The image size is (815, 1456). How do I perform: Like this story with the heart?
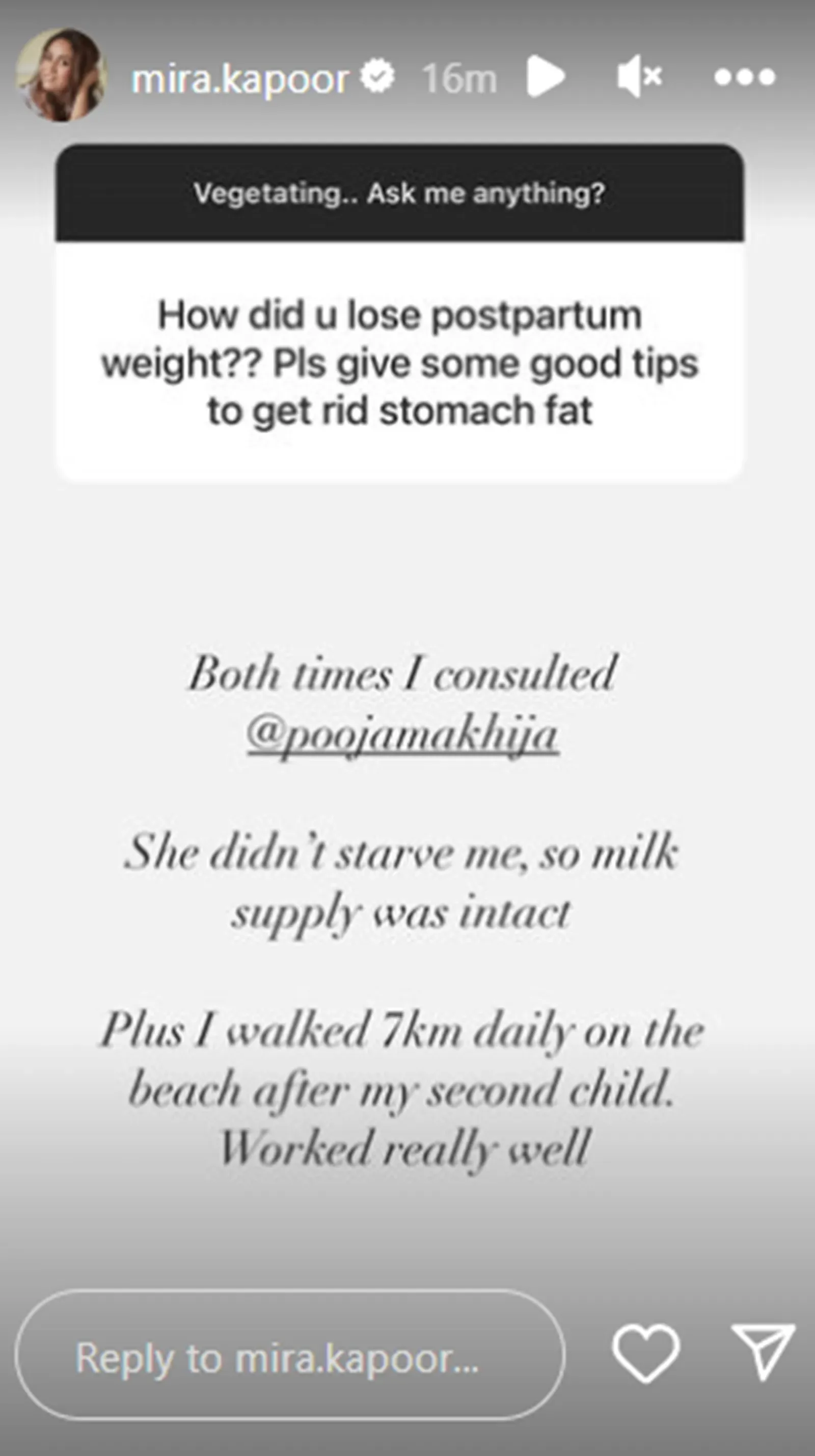point(645,1354)
